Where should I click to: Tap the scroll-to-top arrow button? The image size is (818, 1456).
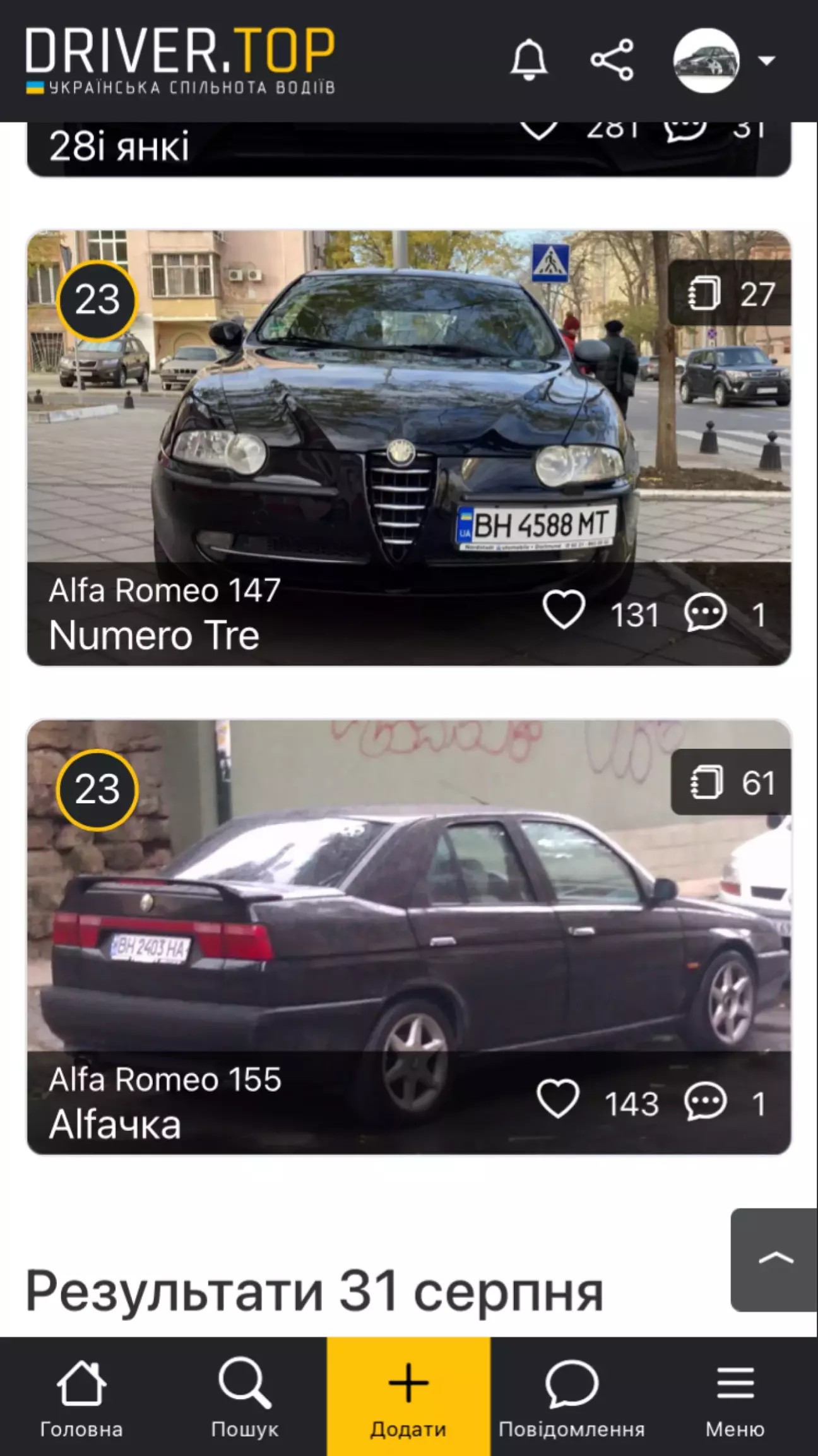pos(774,1260)
